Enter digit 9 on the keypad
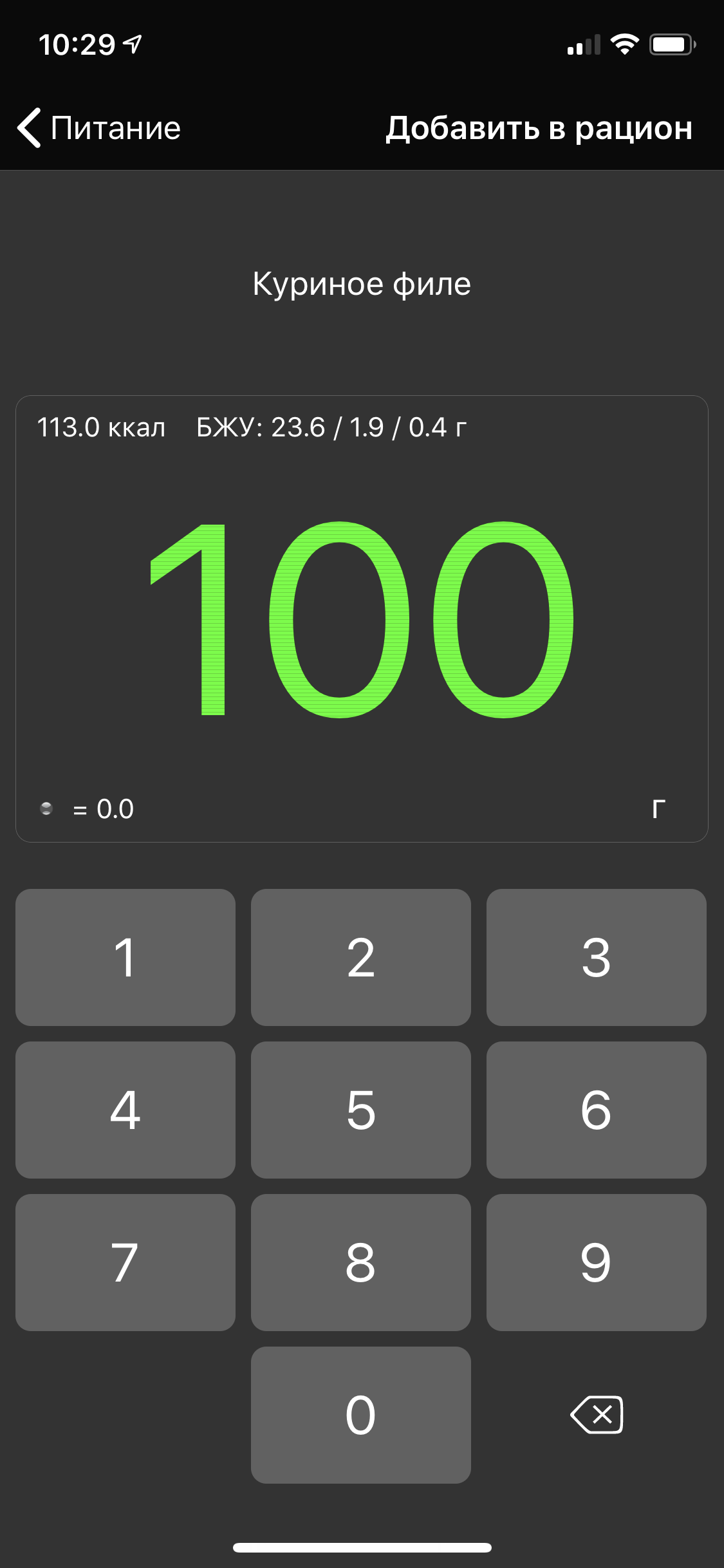The width and height of the screenshot is (724, 1568). click(x=597, y=1262)
